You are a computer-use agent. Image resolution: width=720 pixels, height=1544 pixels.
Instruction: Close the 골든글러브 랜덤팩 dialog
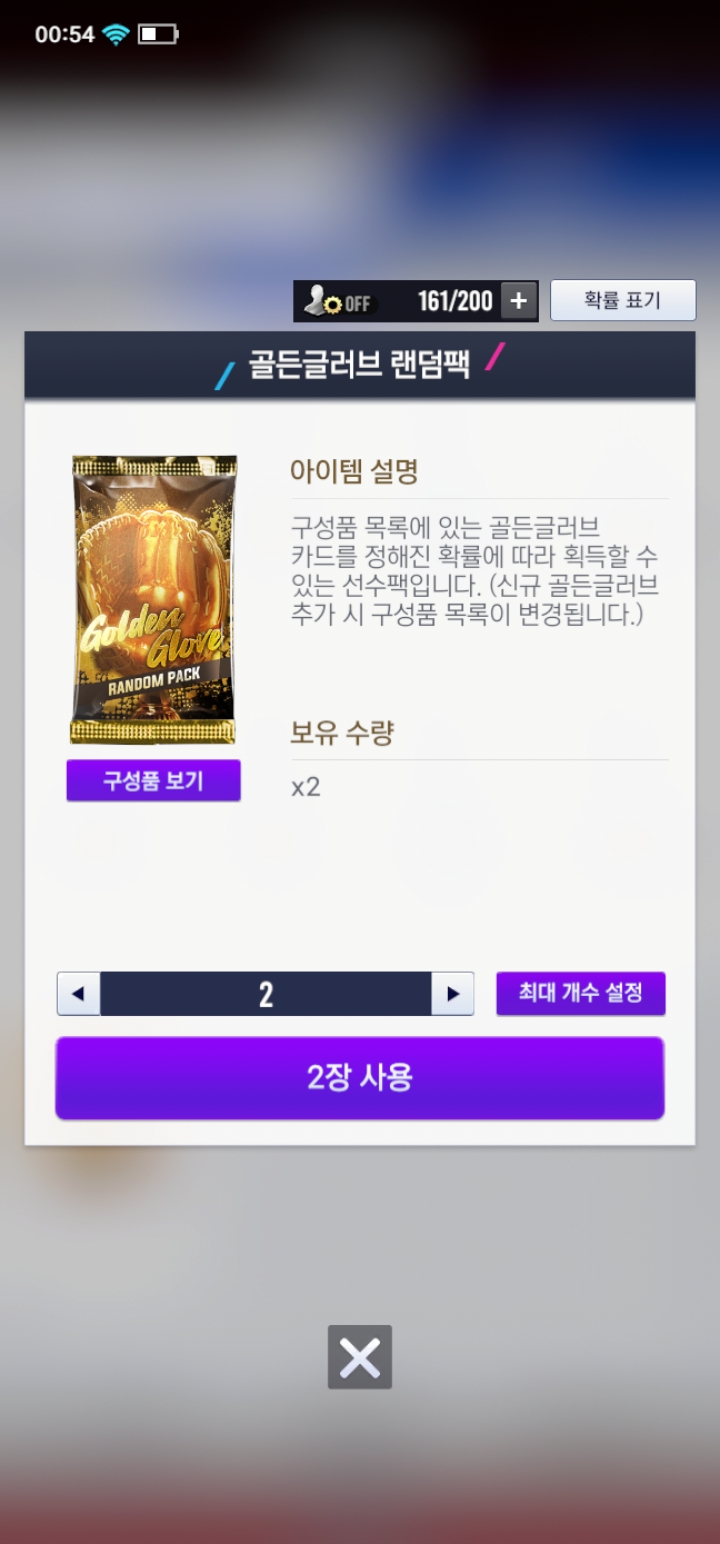(360, 1357)
